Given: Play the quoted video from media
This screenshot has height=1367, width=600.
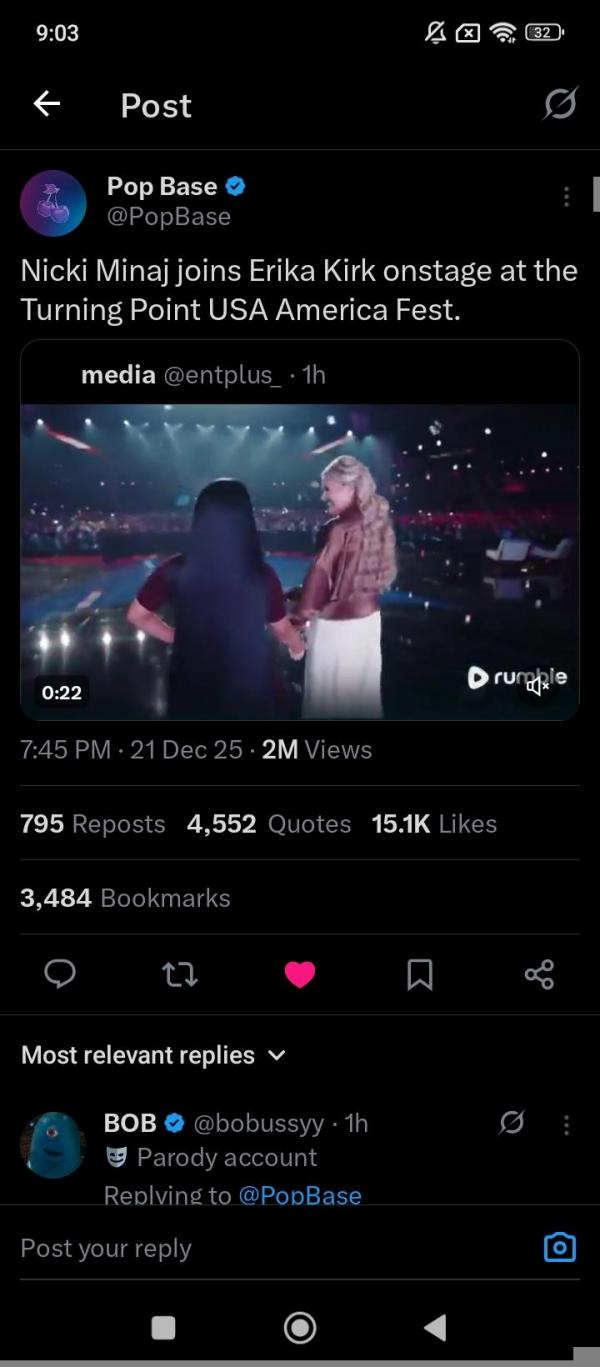Looking at the screenshot, I should coord(300,560).
